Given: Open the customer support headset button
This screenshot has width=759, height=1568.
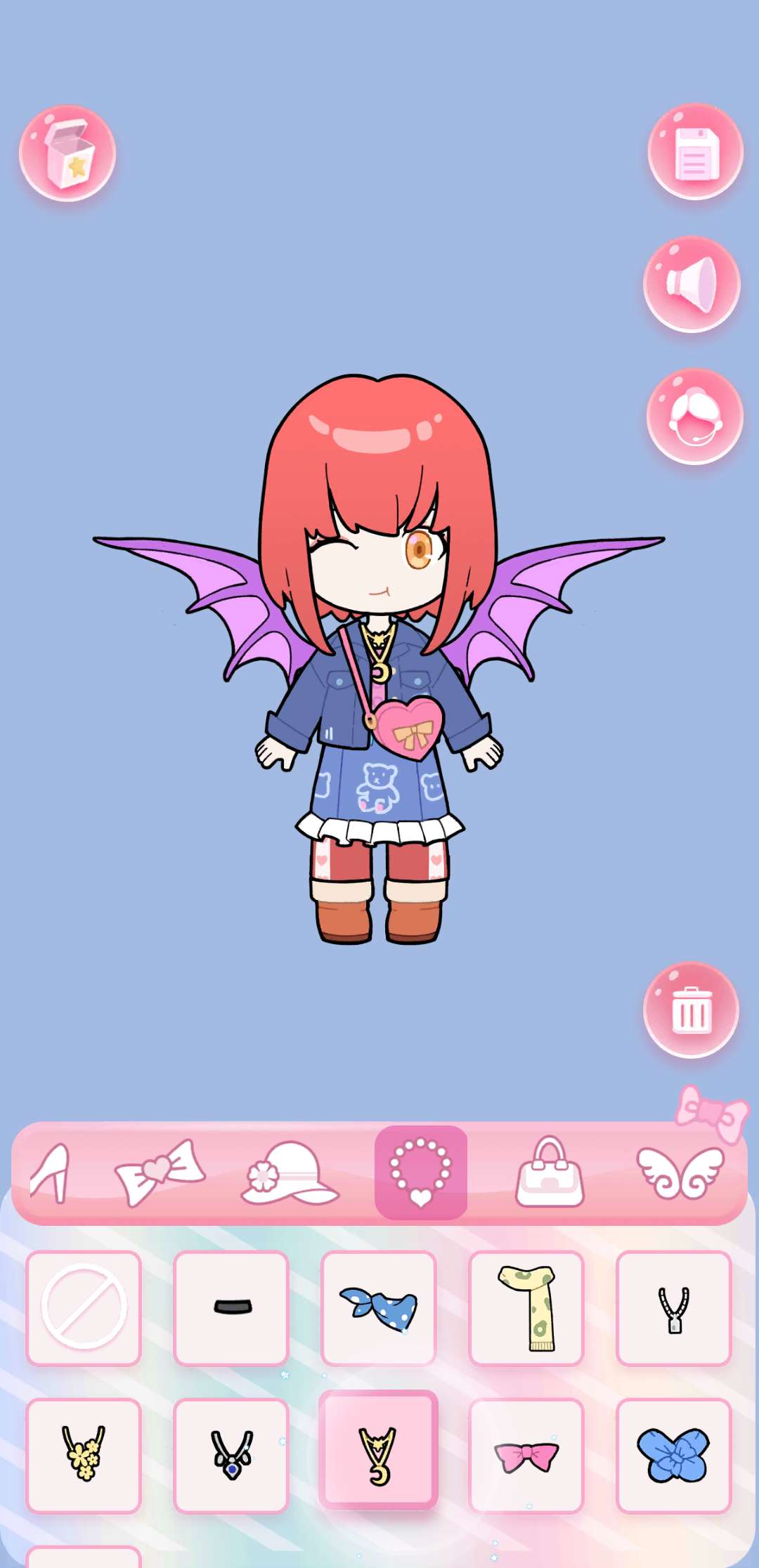Looking at the screenshot, I should click(x=695, y=416).
